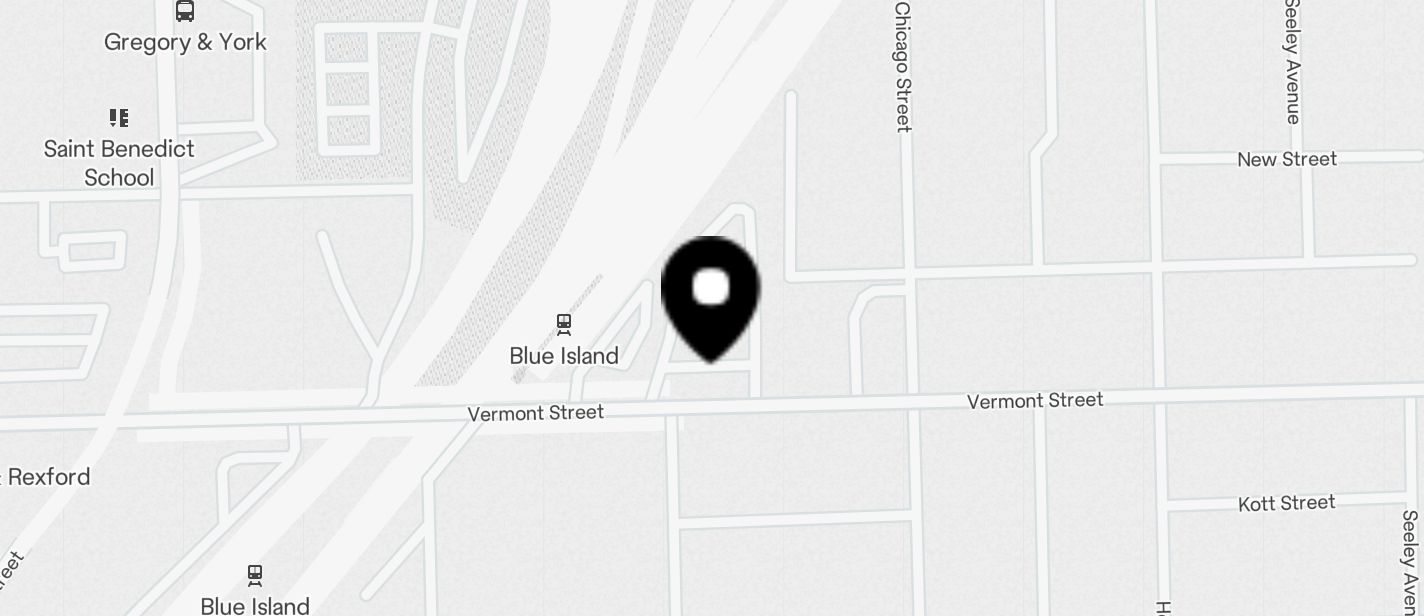Select the Saint Benedict School marker
Viewport: 1424px width, 616px height.
(120, 119)
